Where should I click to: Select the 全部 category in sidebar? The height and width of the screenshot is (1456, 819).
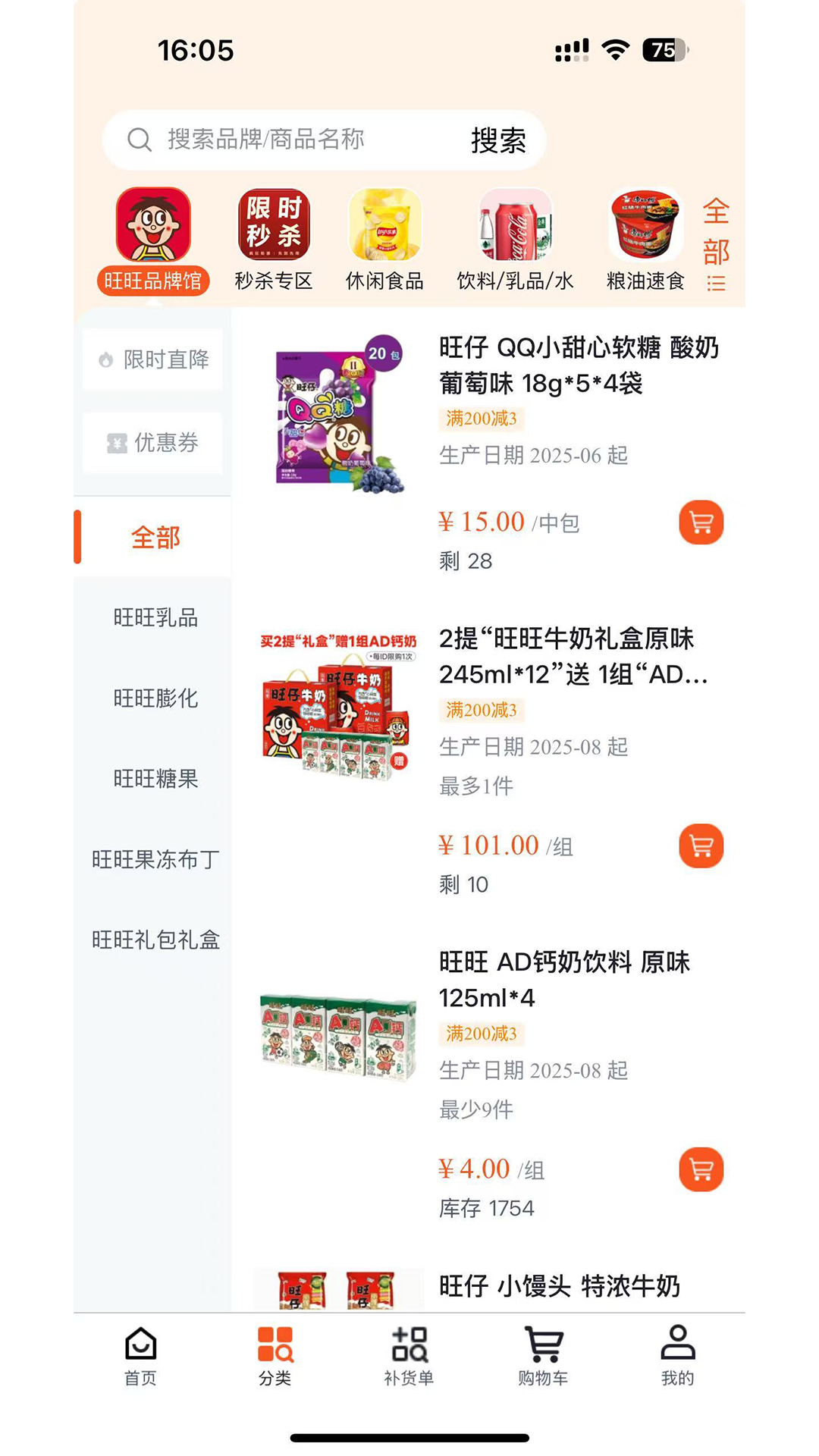(154, 536)
